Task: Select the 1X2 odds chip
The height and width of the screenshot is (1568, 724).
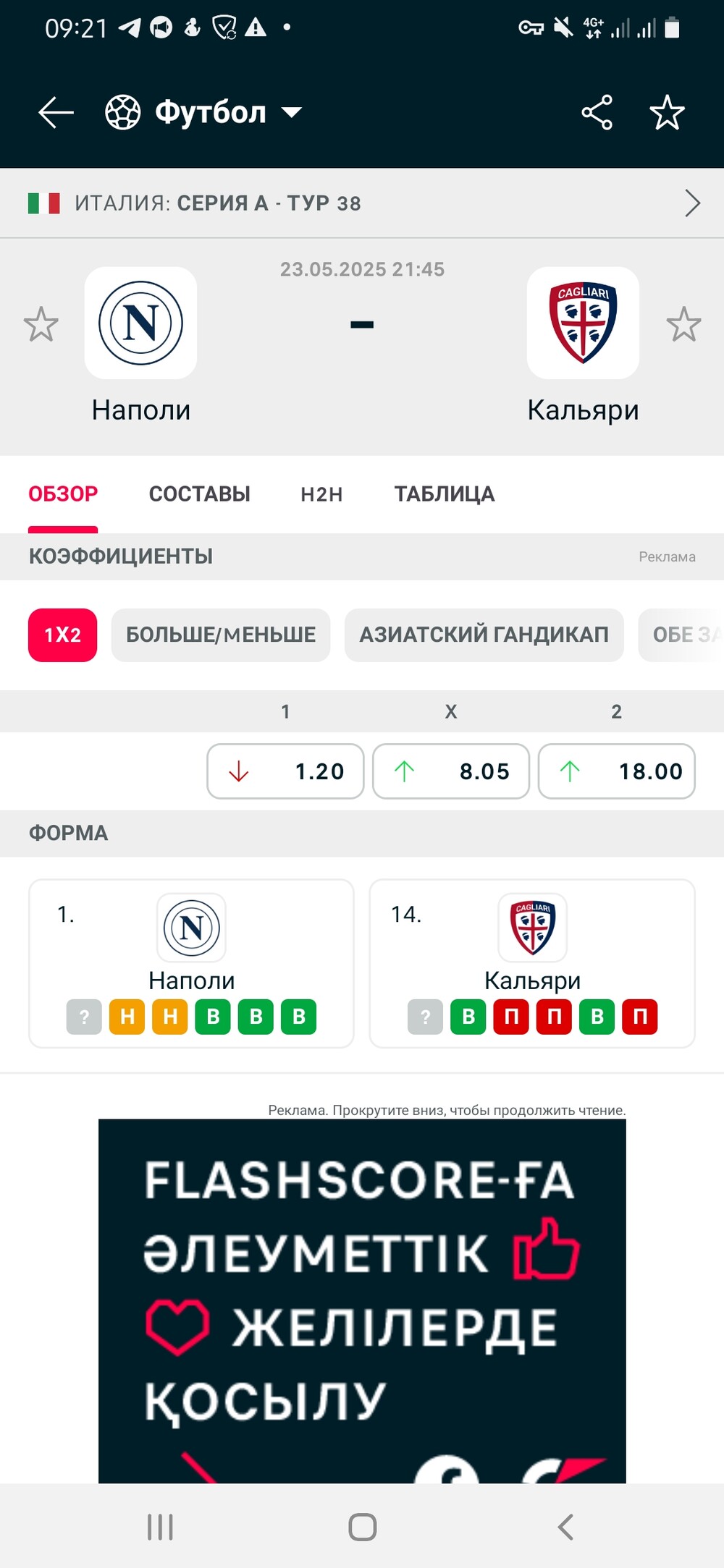Action: click(x=62, y=635)
